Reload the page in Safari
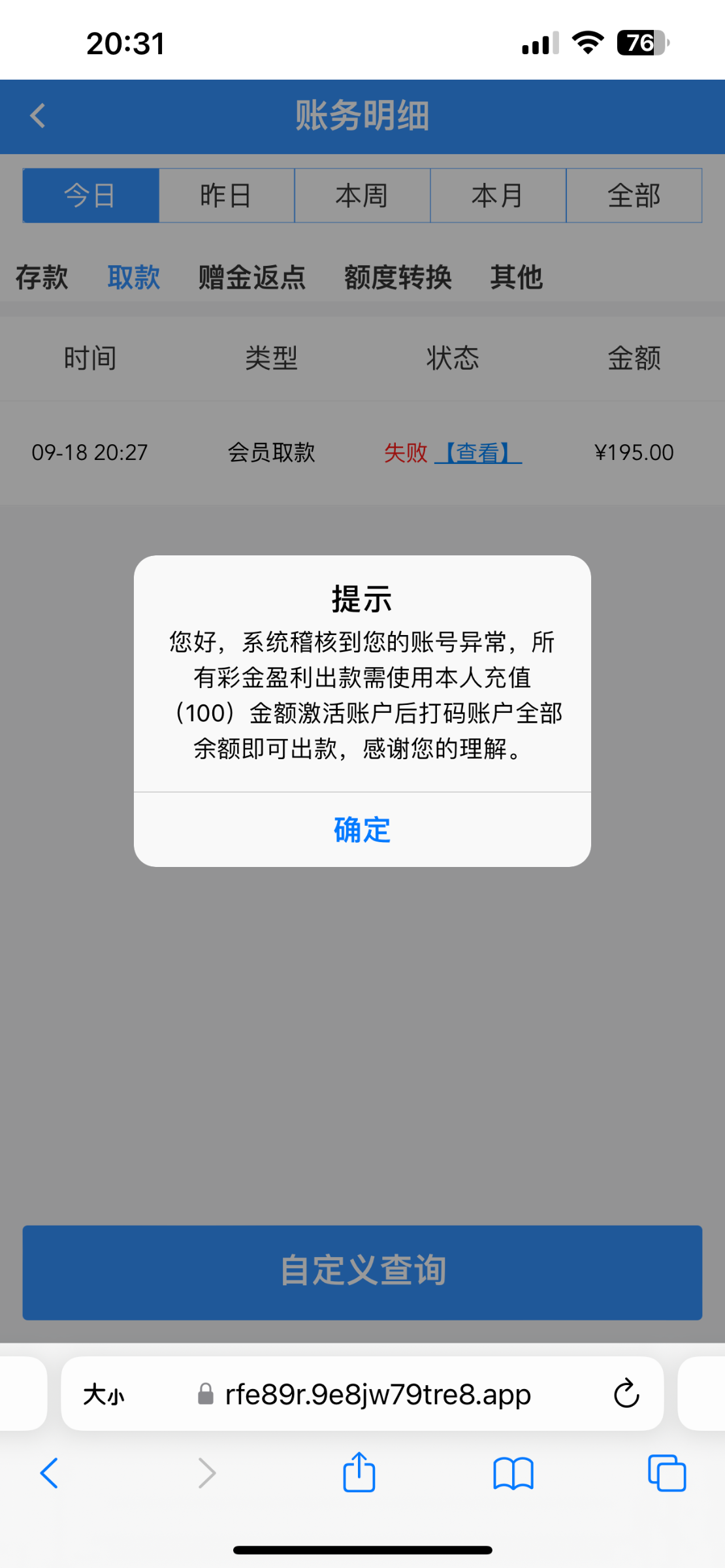Image resolution: width=725 pixels, height=1568 pixels. coord(626,1394)
